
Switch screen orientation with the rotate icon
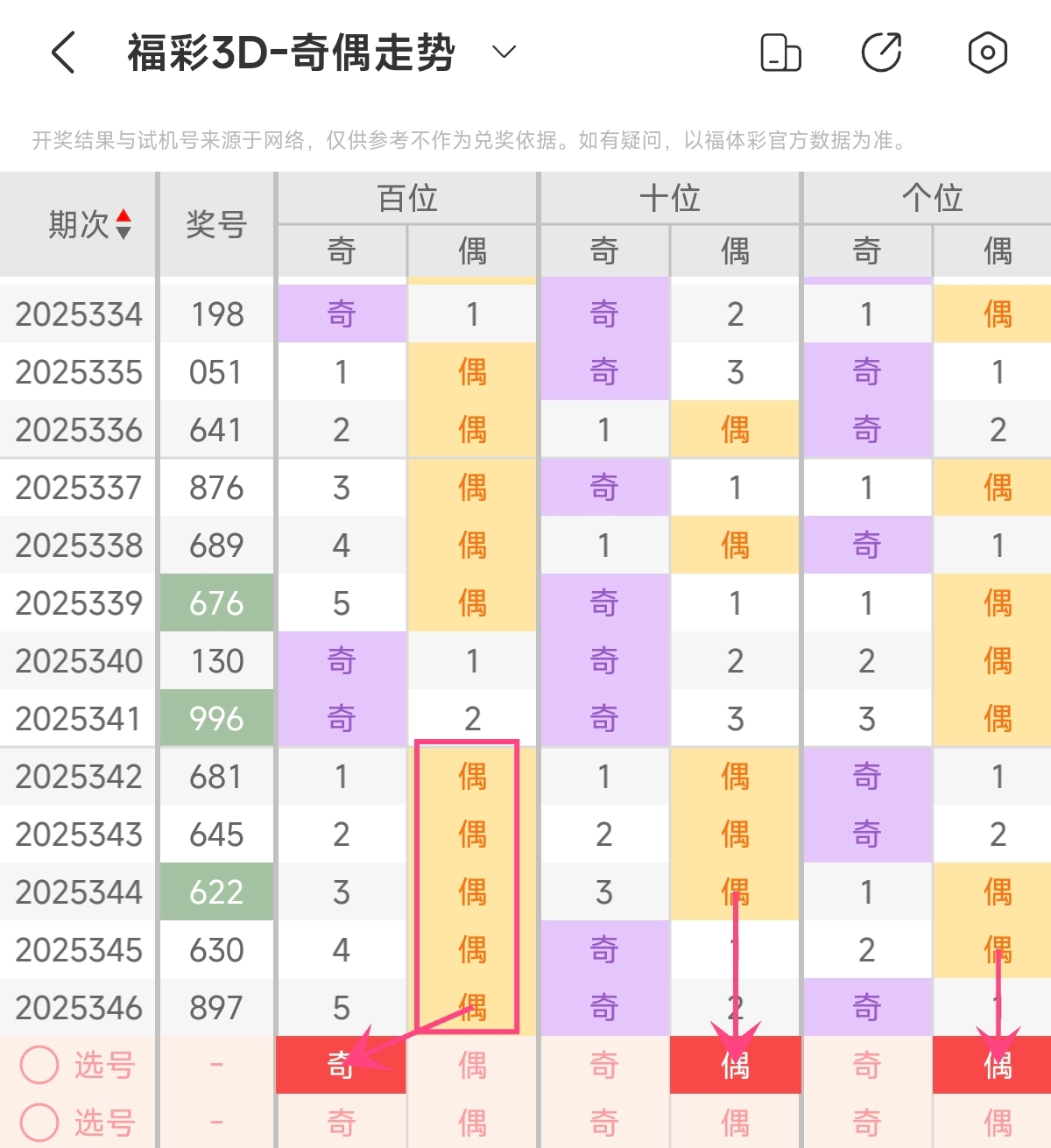click(780, 53)
